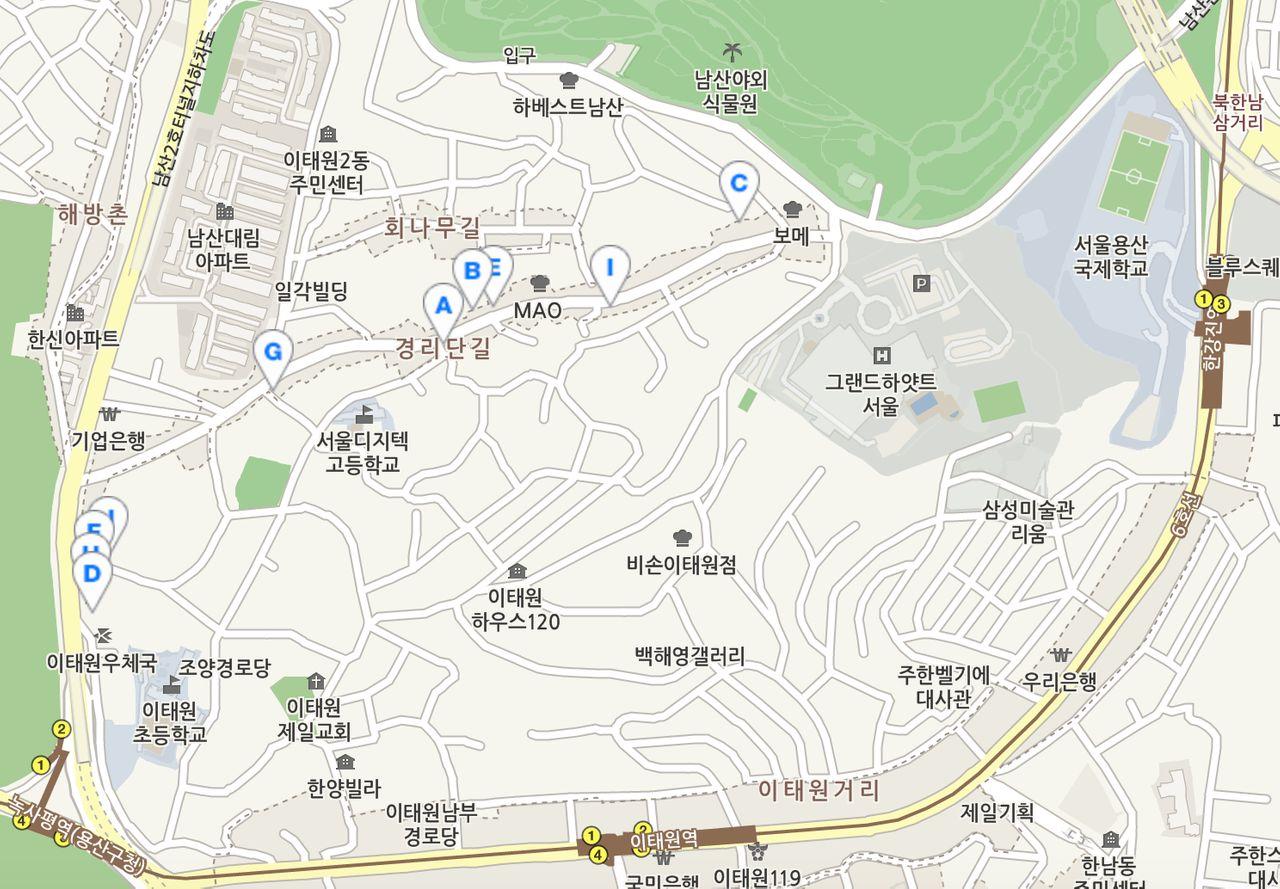
Task: Select marker D above 이태원우체국
Action: tap(92, 576)
